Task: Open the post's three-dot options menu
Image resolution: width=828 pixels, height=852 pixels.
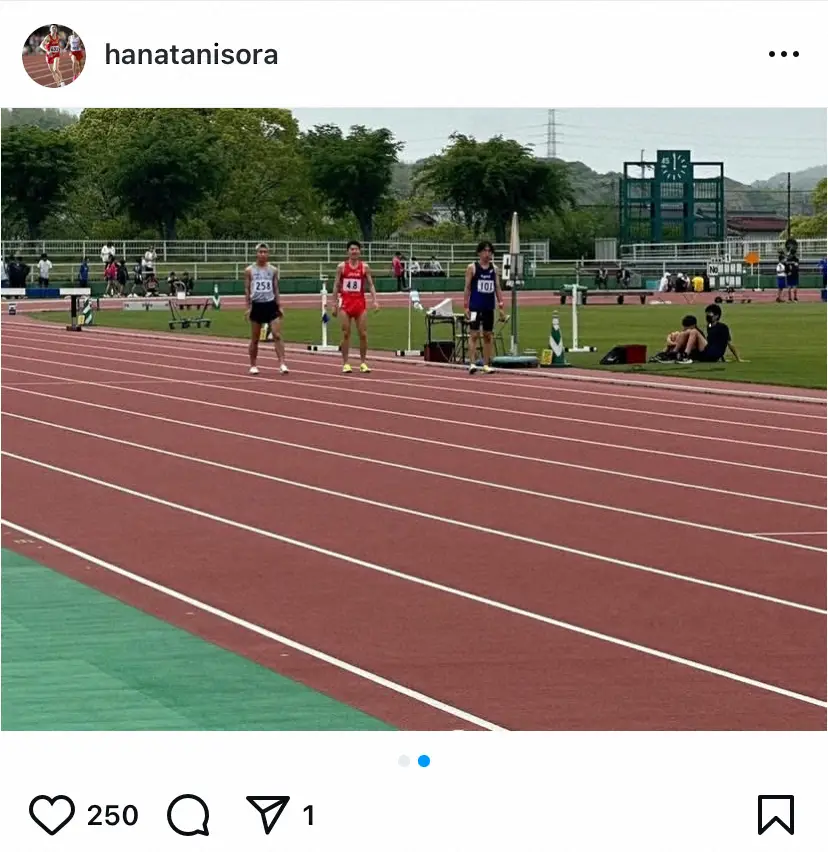Action: point(783,55)
